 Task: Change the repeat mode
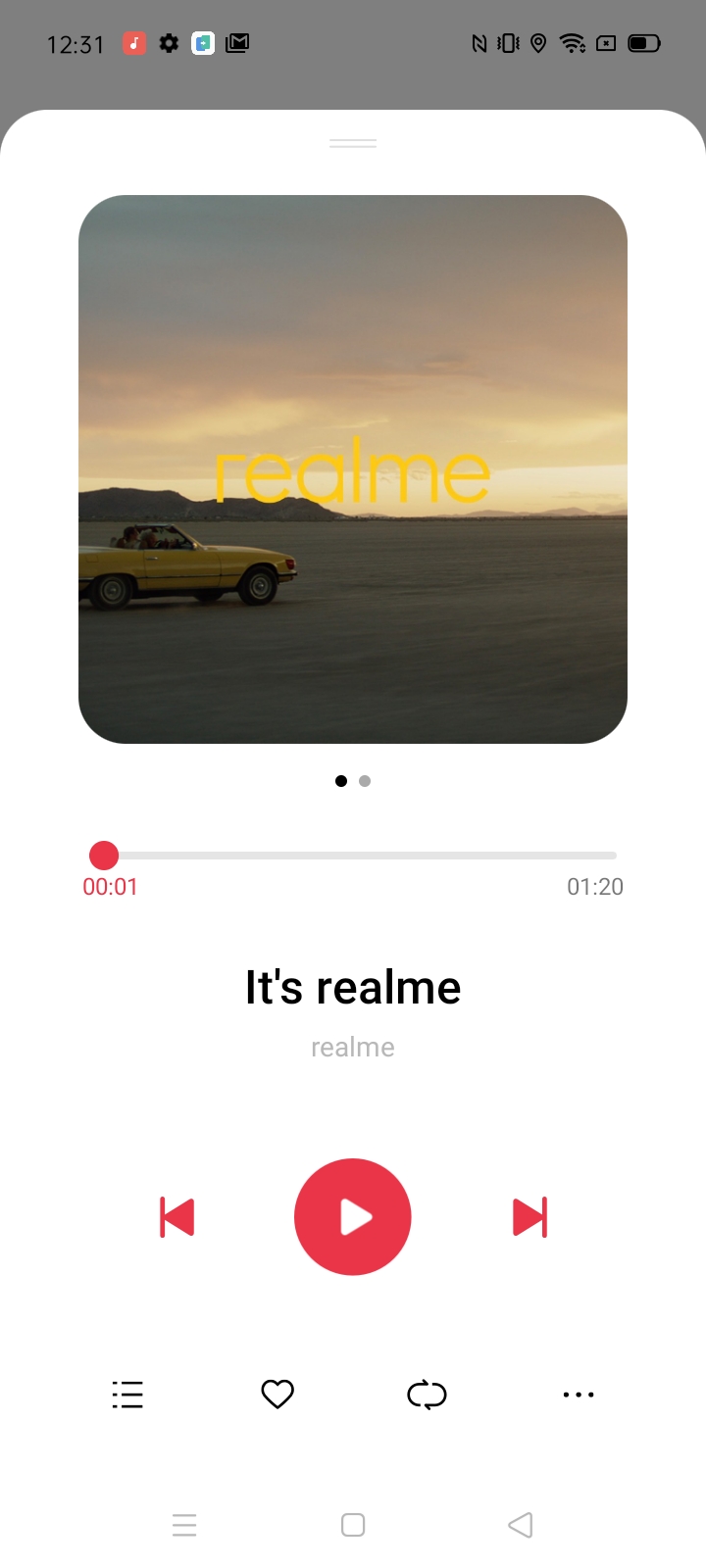tap(427, 1394)
